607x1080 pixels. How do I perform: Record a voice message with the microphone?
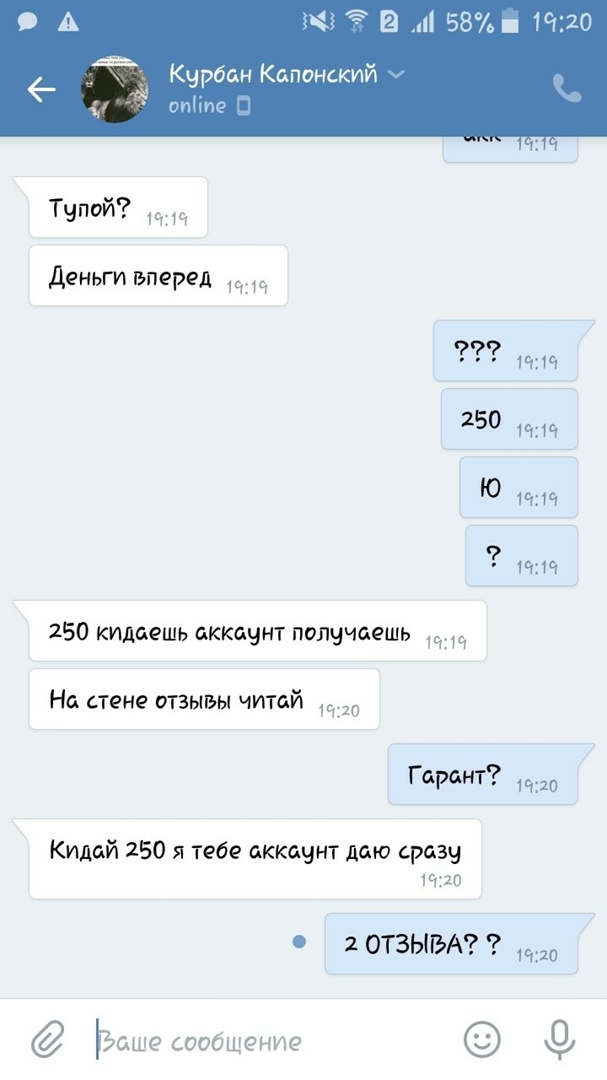560,1040
